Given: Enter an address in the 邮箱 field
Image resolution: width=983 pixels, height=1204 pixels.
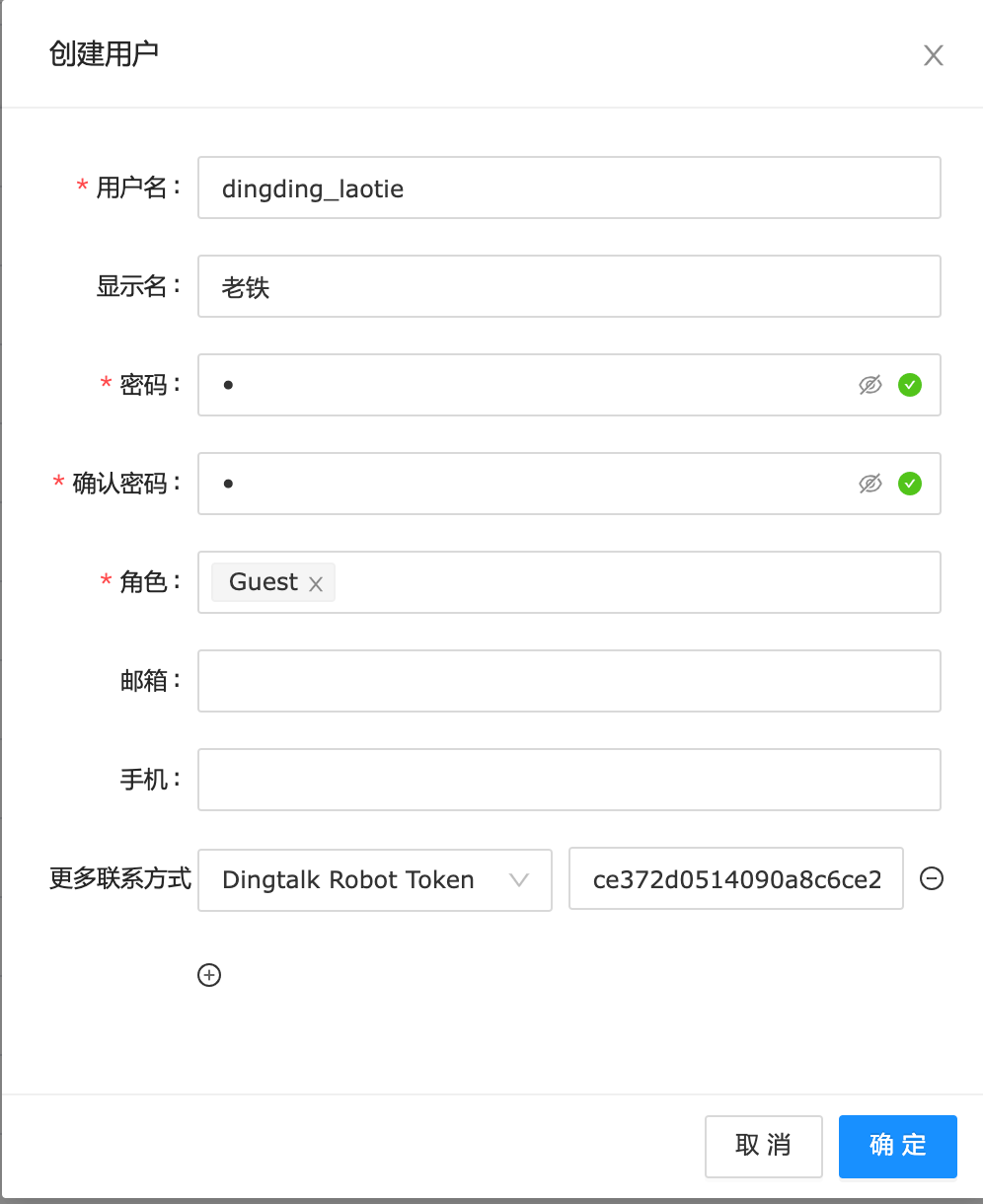Looking at the screenshot, I should coord(568,681).
